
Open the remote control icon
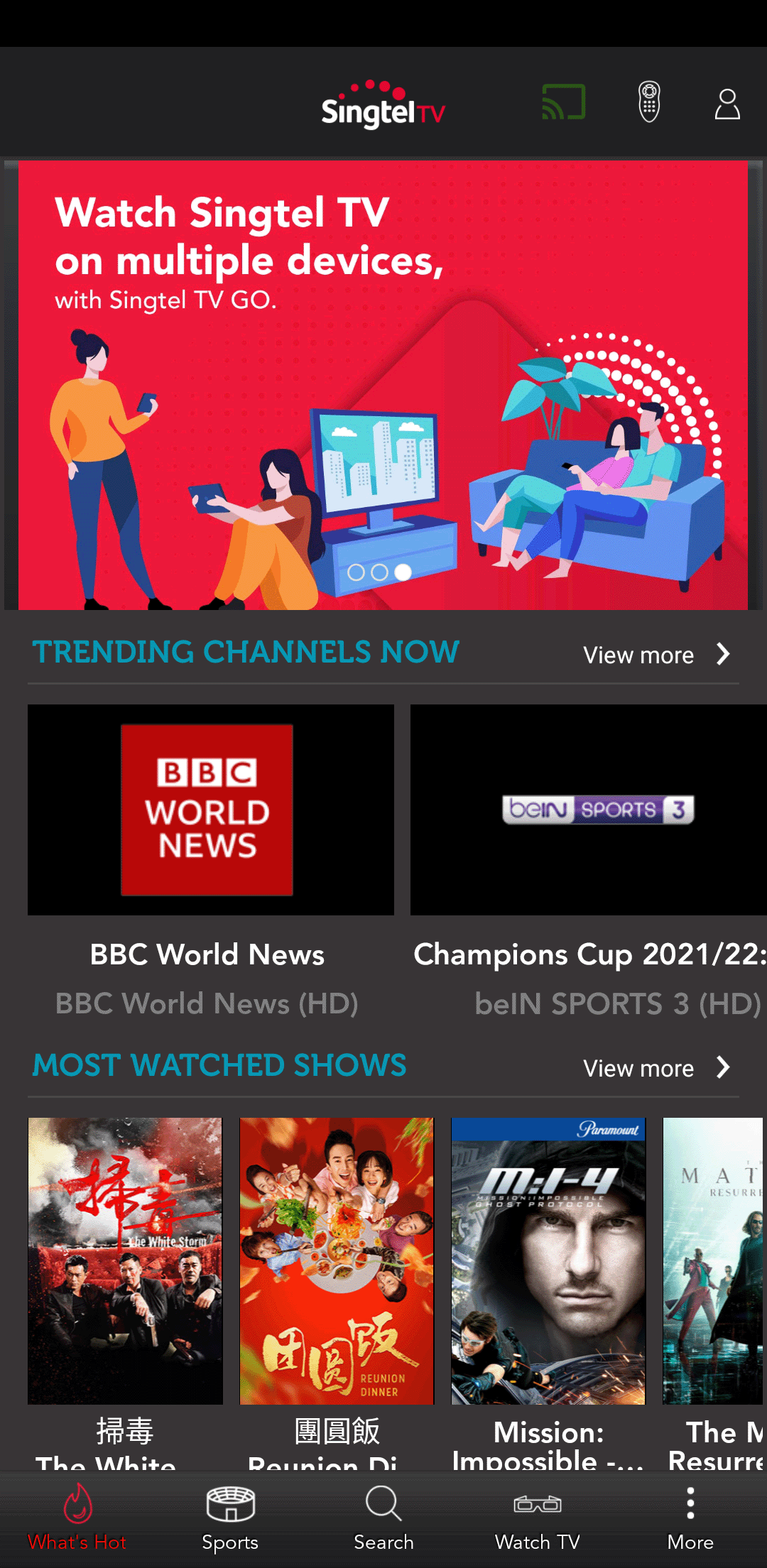[649, 102]
